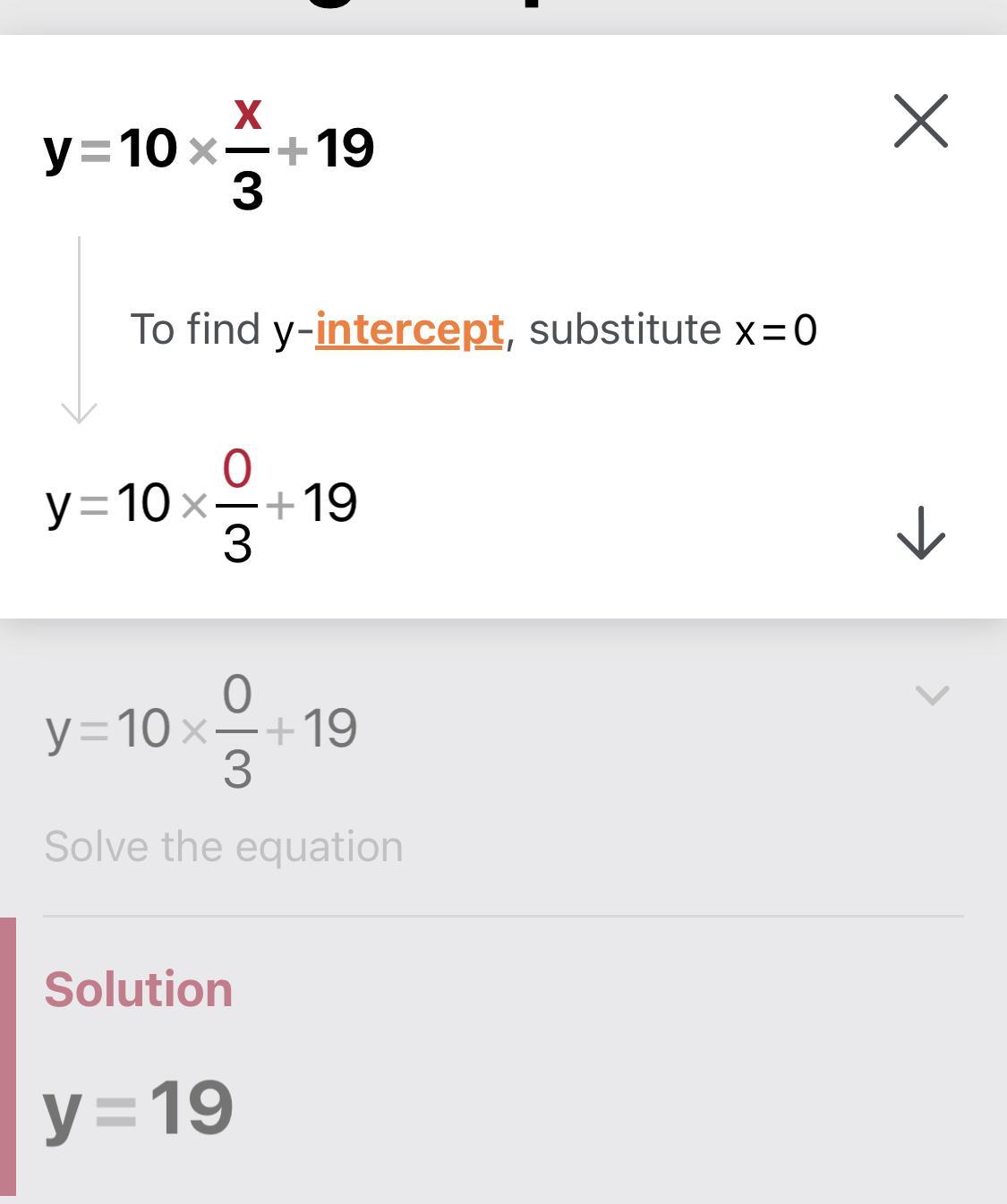The image size is (1007, 1204).
Task: Expand the Solve the equation step
Action: (932, 696)
